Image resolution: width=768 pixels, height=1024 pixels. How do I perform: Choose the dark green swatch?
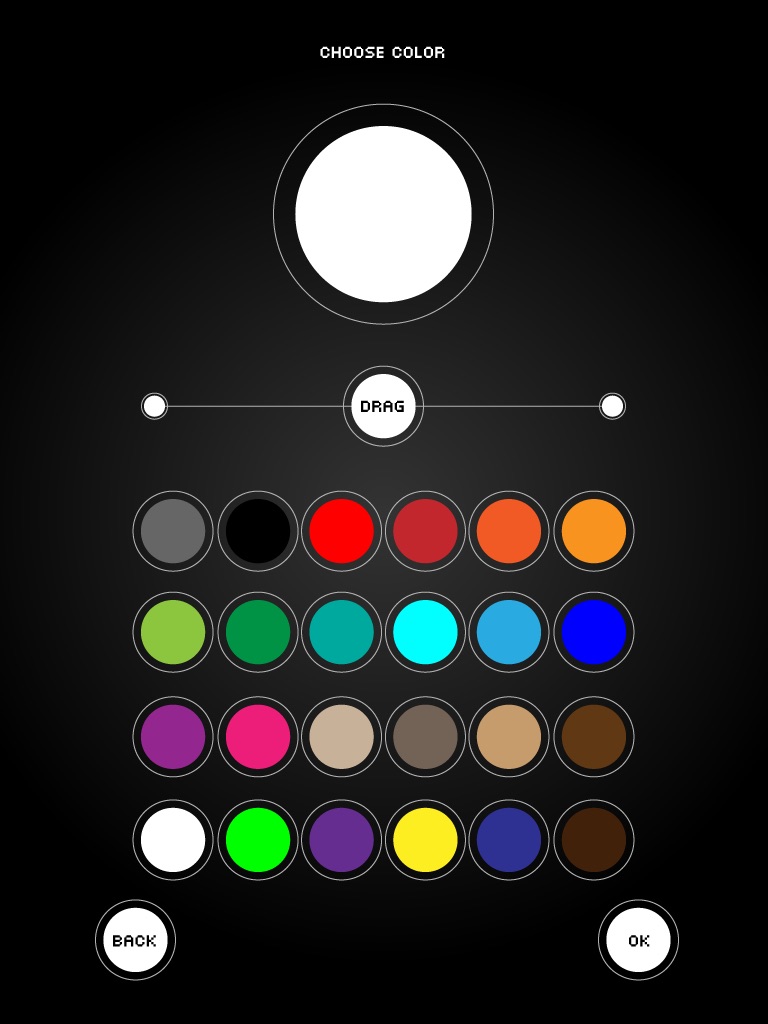pyautogui.click(x=258, y=632)
